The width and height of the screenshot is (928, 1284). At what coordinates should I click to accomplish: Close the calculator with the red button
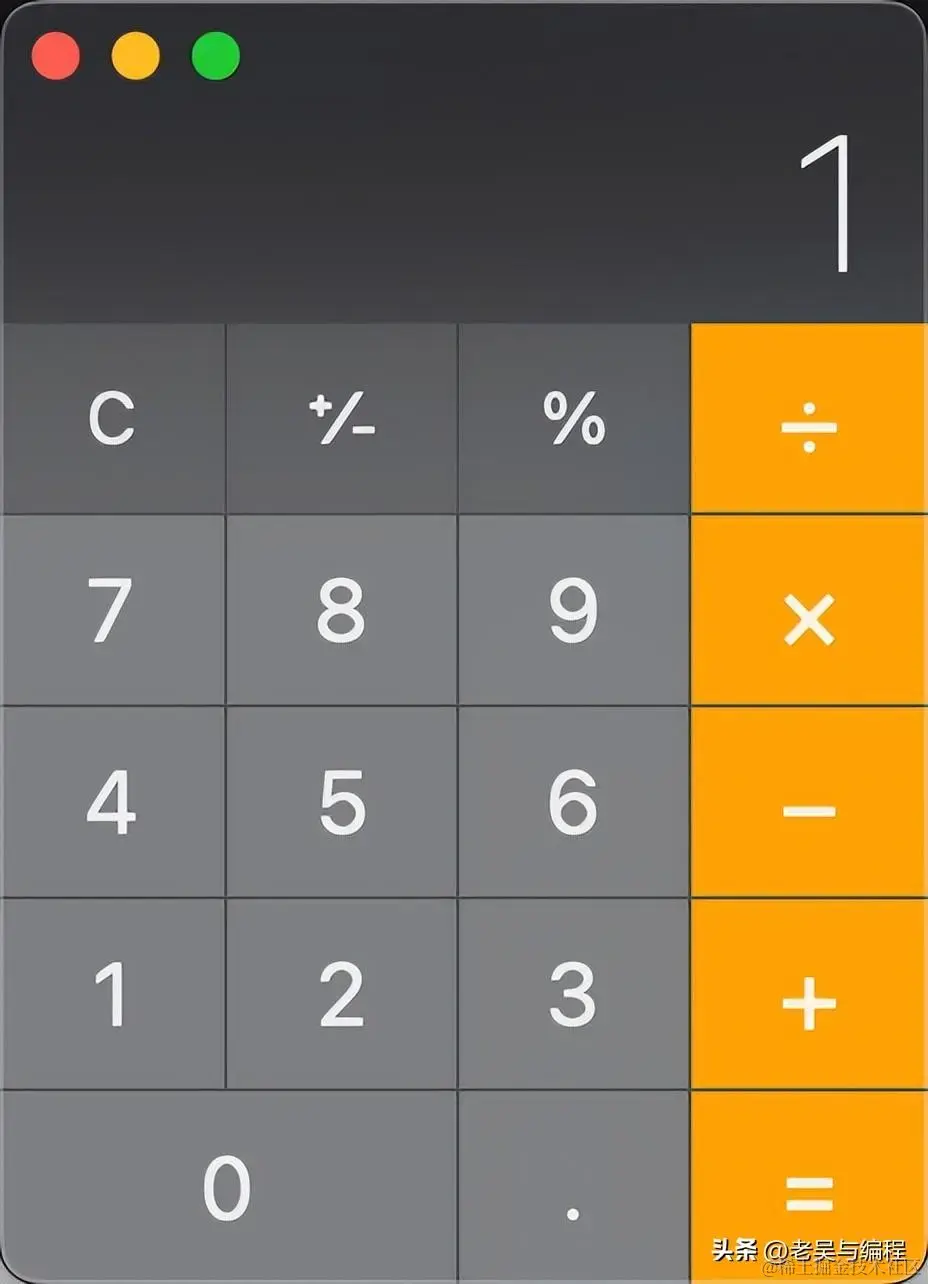coord(56,56)
